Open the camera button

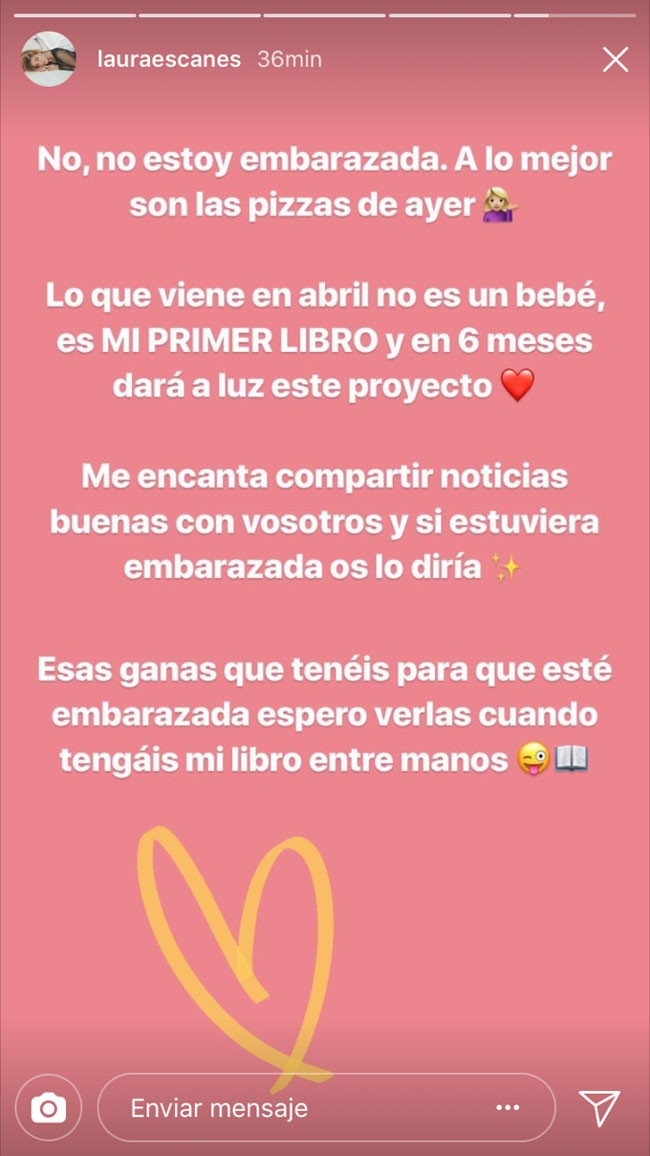pos(49,1107)
